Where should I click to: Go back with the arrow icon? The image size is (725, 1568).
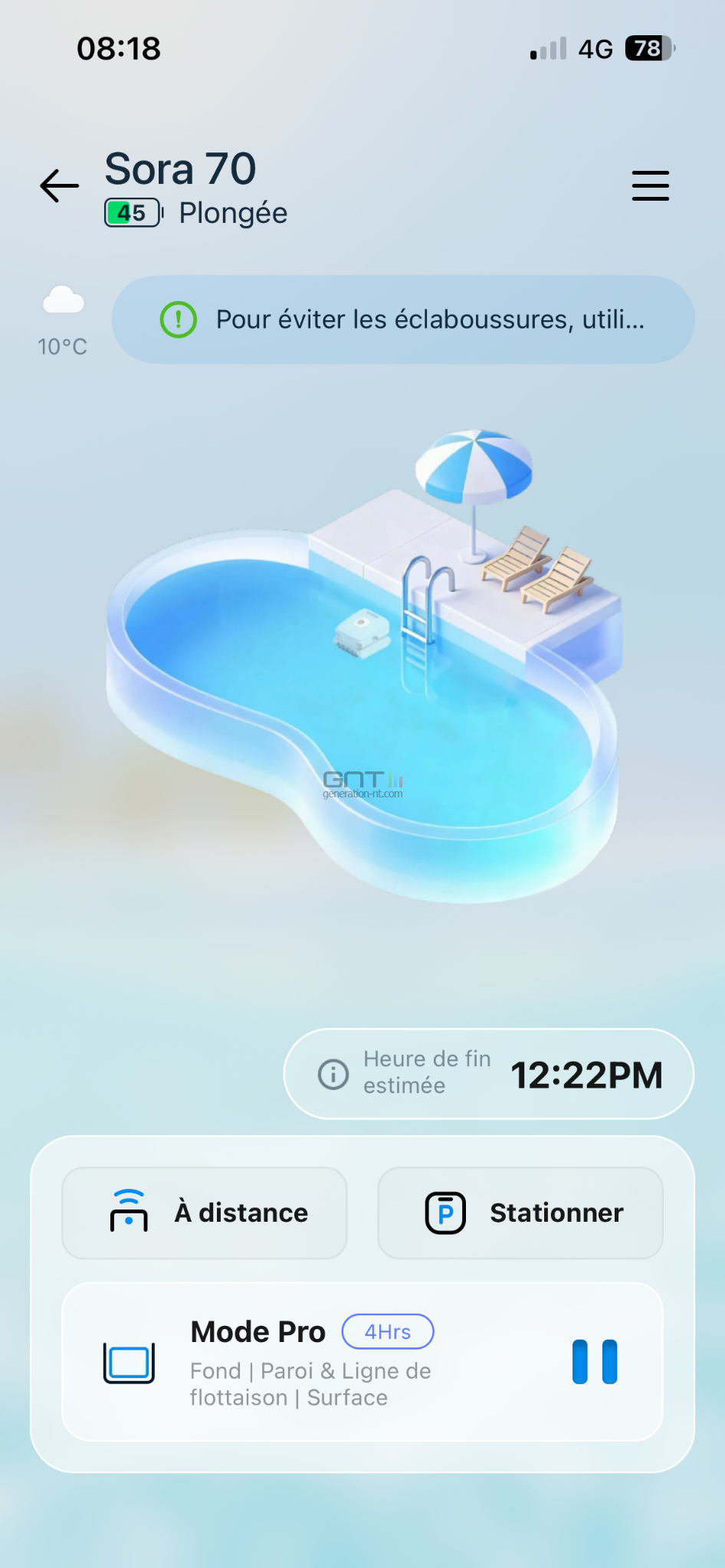pyautogui.click(x=60, y=186)
